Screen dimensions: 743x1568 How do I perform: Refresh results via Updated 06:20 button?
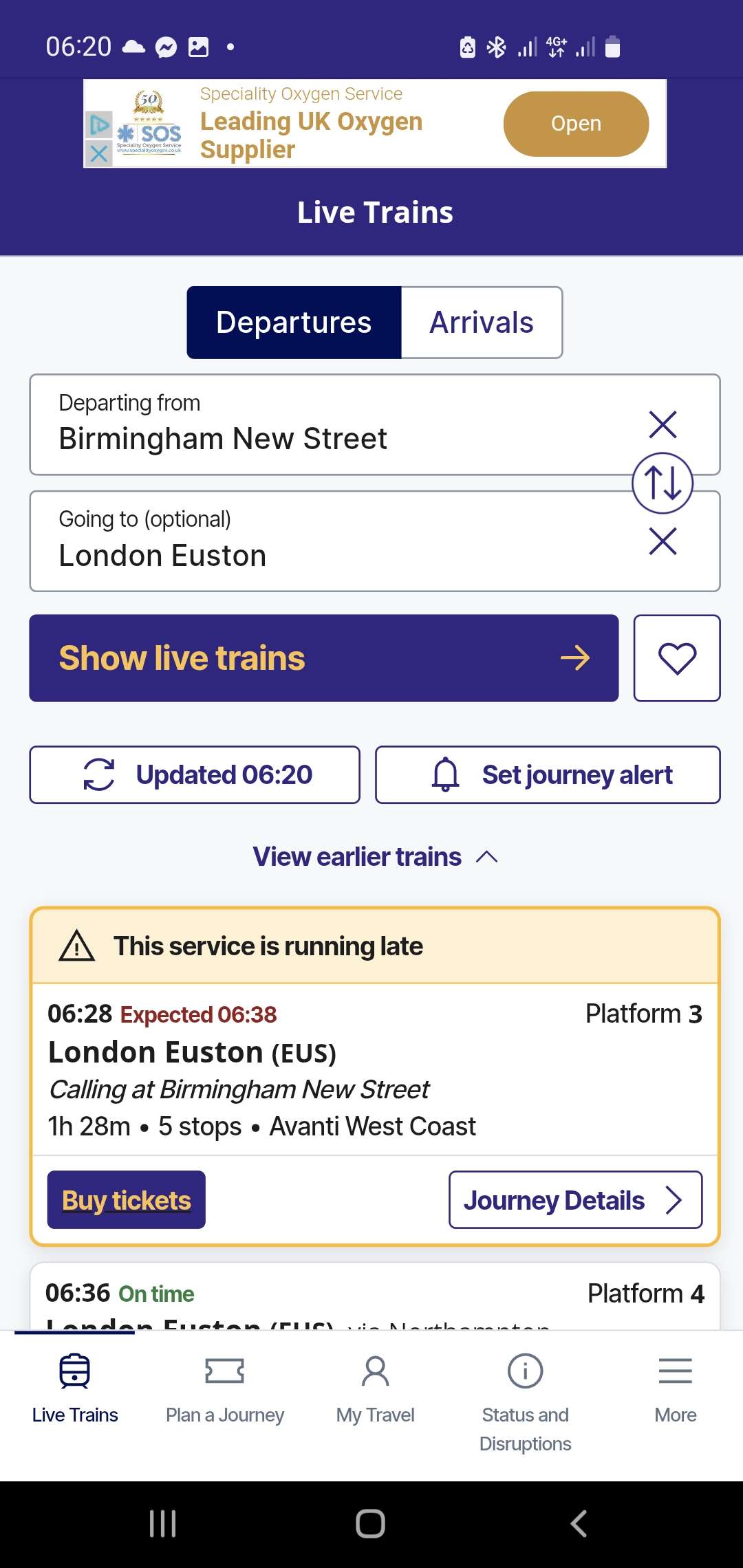pos(195,775)
